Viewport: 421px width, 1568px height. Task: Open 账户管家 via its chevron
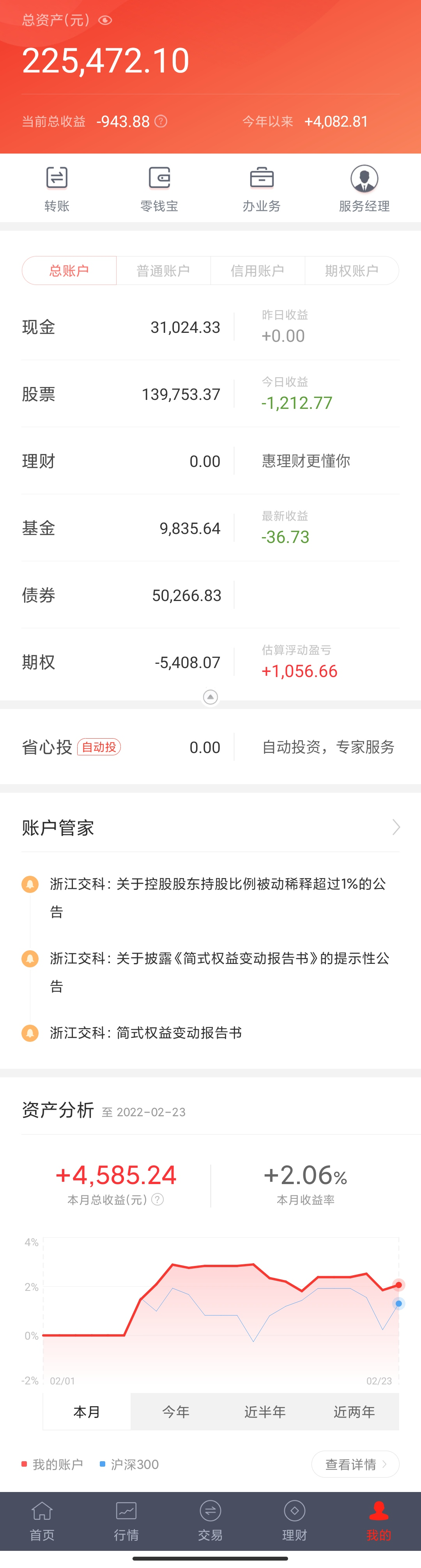click(x=396, y=827)
